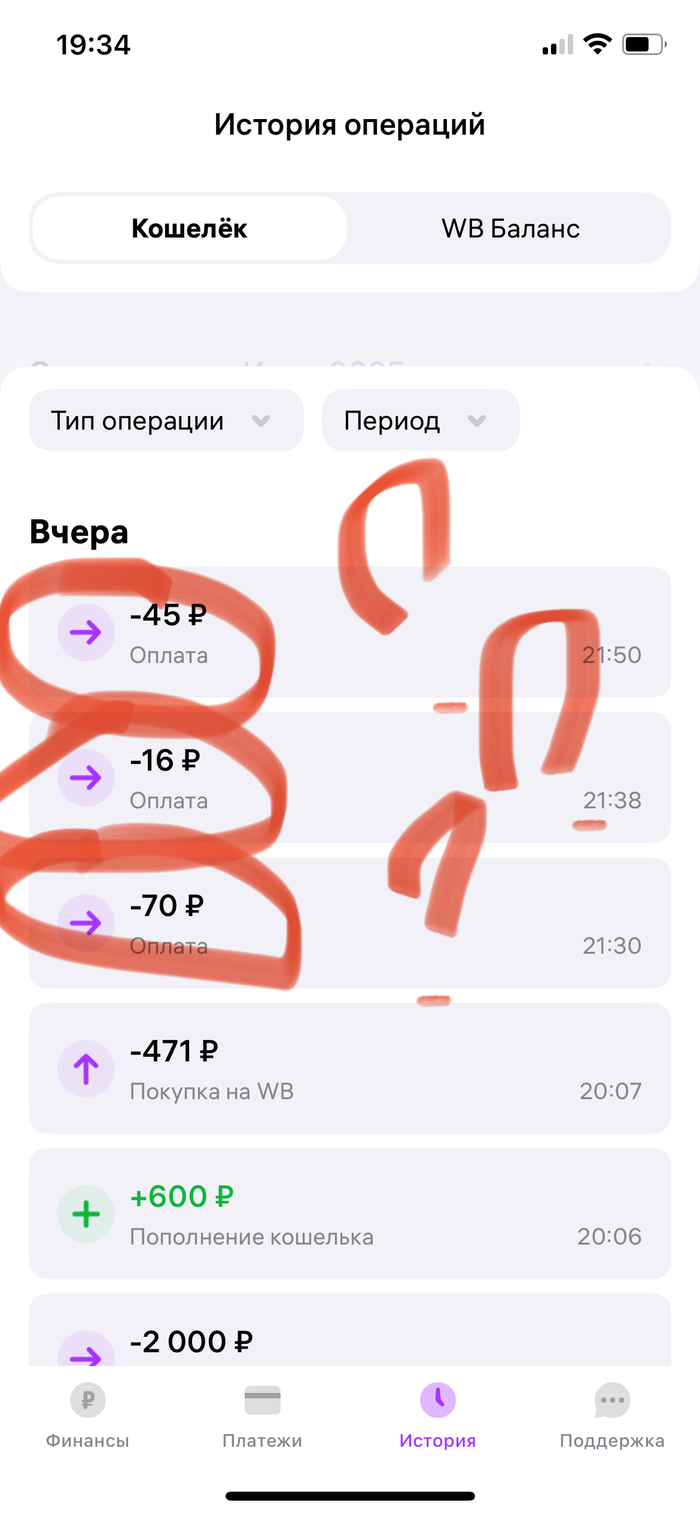700x1515 pixels.
Task: Switch to the WB Баланс segment
Action: click(x=510, y=229)
